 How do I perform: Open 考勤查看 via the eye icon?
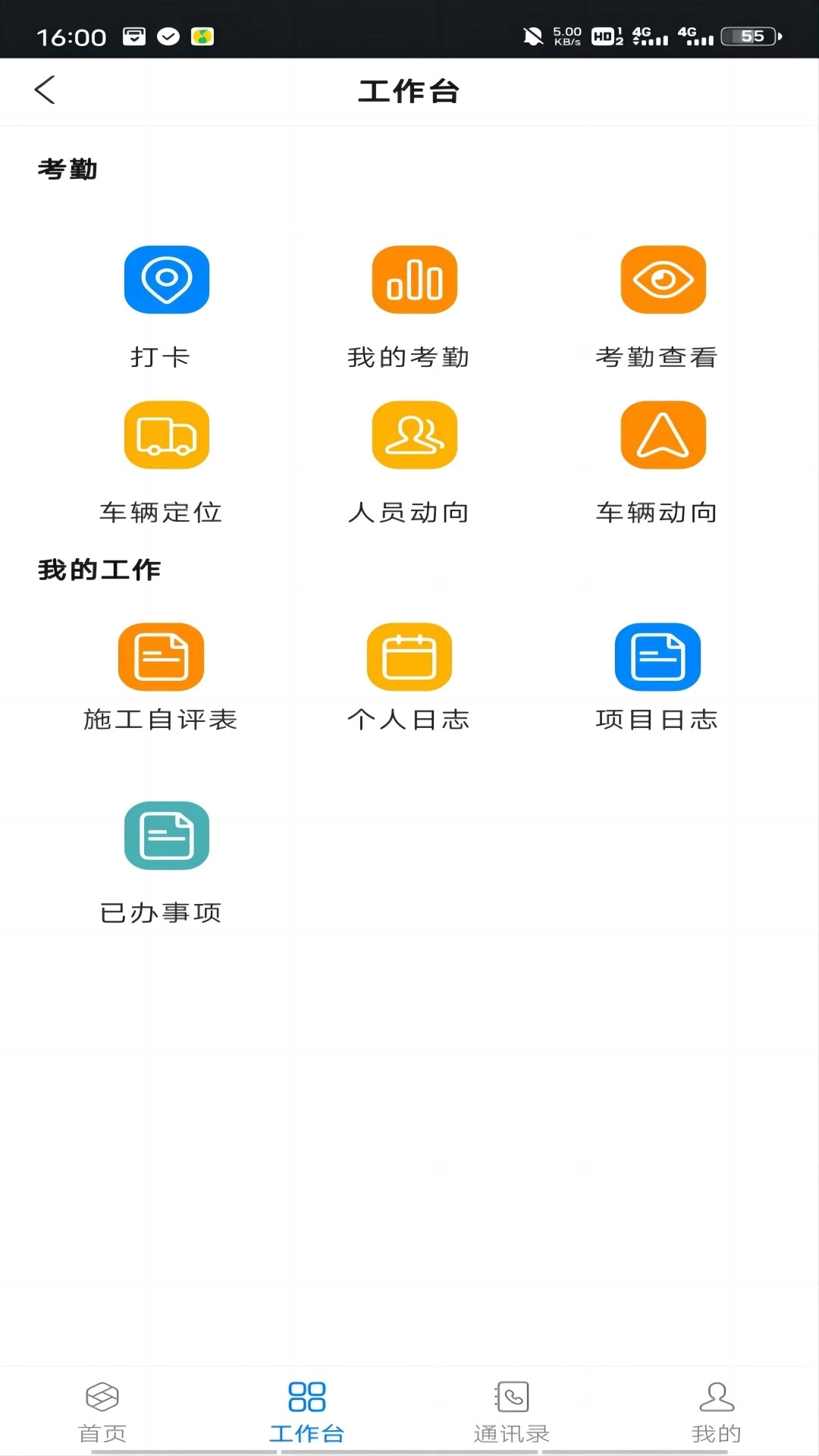click(x=663, y=279)
